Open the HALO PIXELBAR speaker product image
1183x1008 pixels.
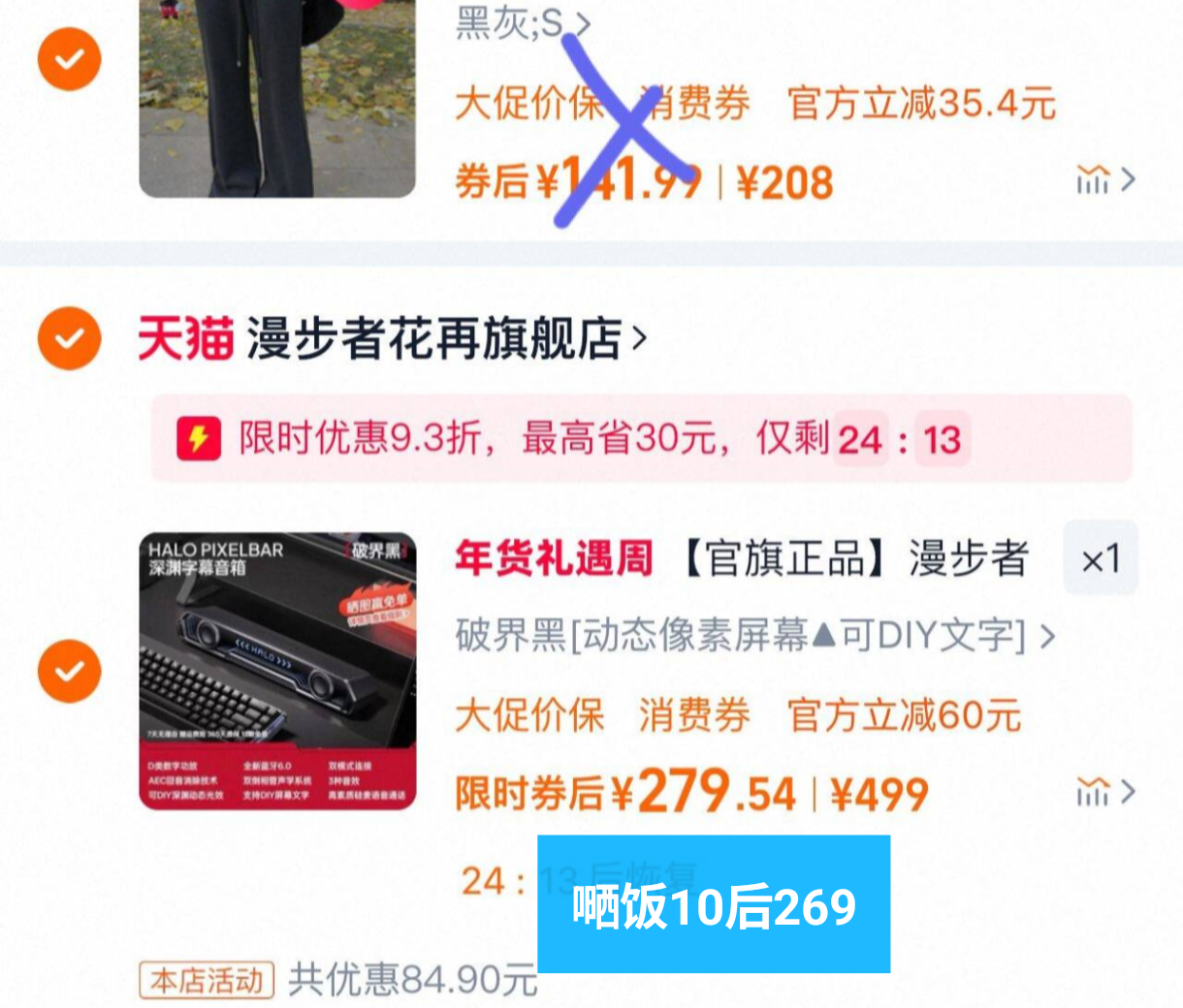(277, 671)
